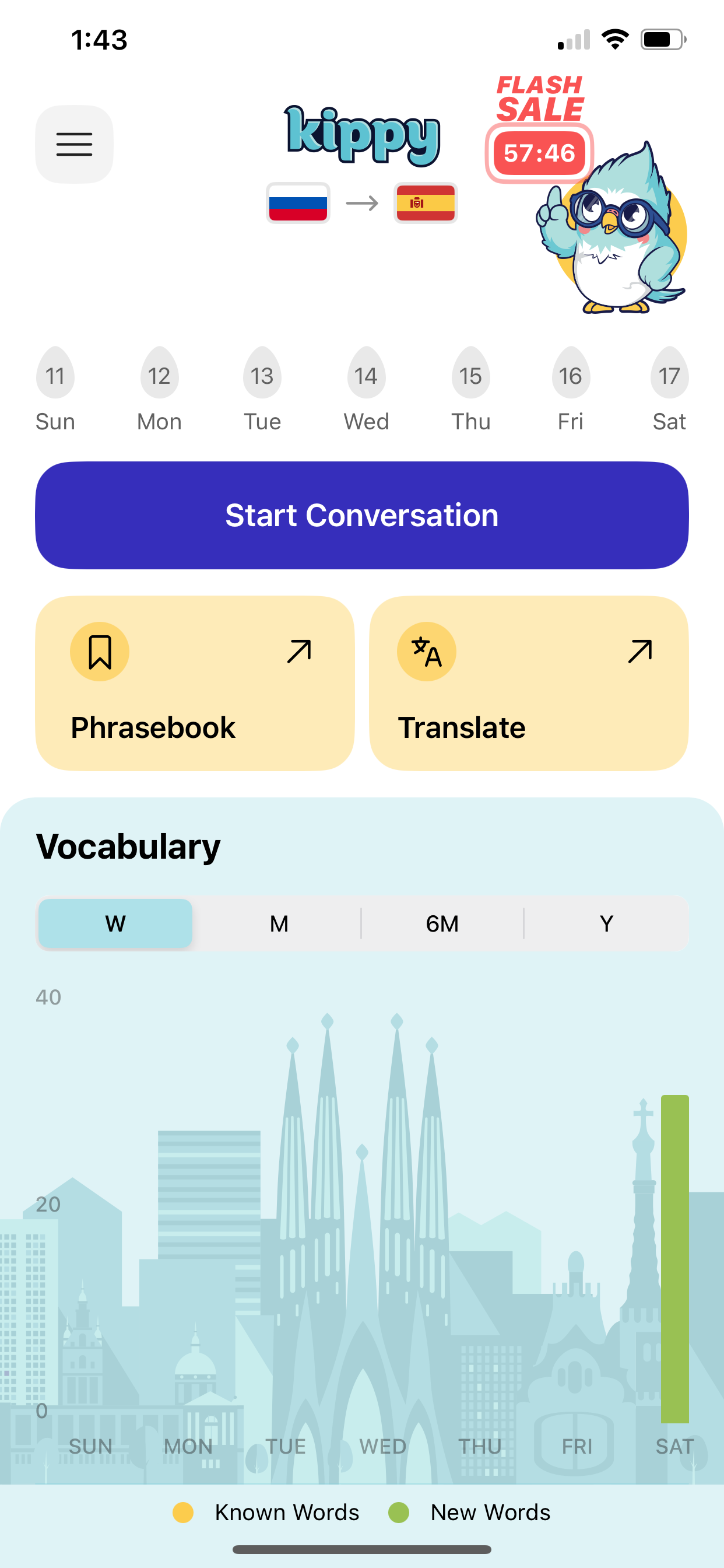This screenshot has height=1568, width=724.
Task: Change the Russian to Spanish language pair
Action: 361,202
